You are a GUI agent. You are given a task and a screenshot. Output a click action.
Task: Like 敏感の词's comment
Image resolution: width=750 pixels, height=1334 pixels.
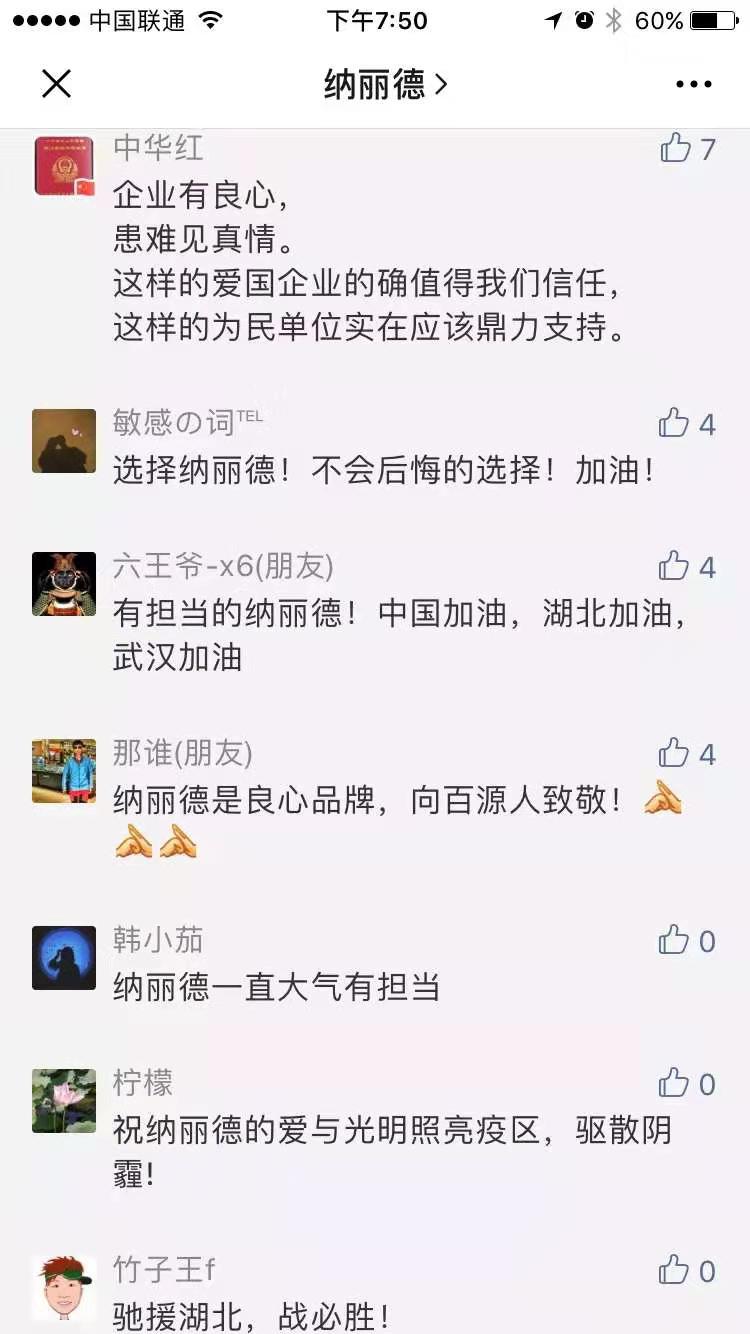(675, 424)
